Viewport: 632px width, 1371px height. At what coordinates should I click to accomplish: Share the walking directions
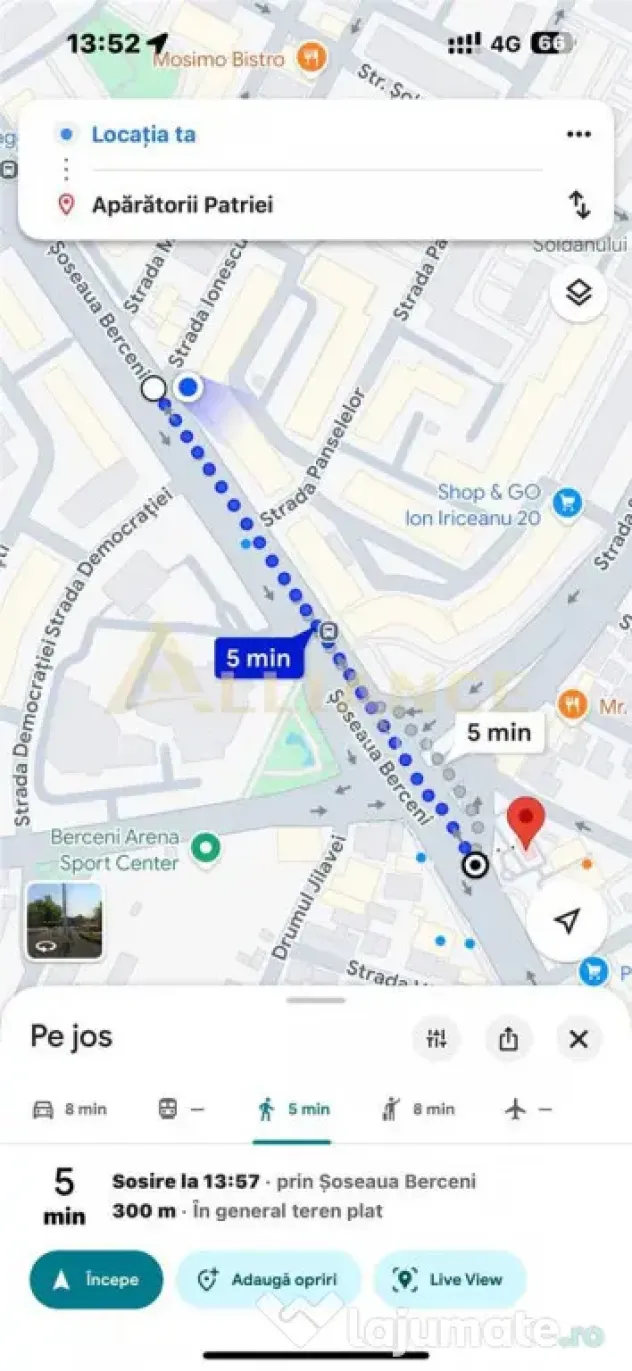tap(508, 1039)
